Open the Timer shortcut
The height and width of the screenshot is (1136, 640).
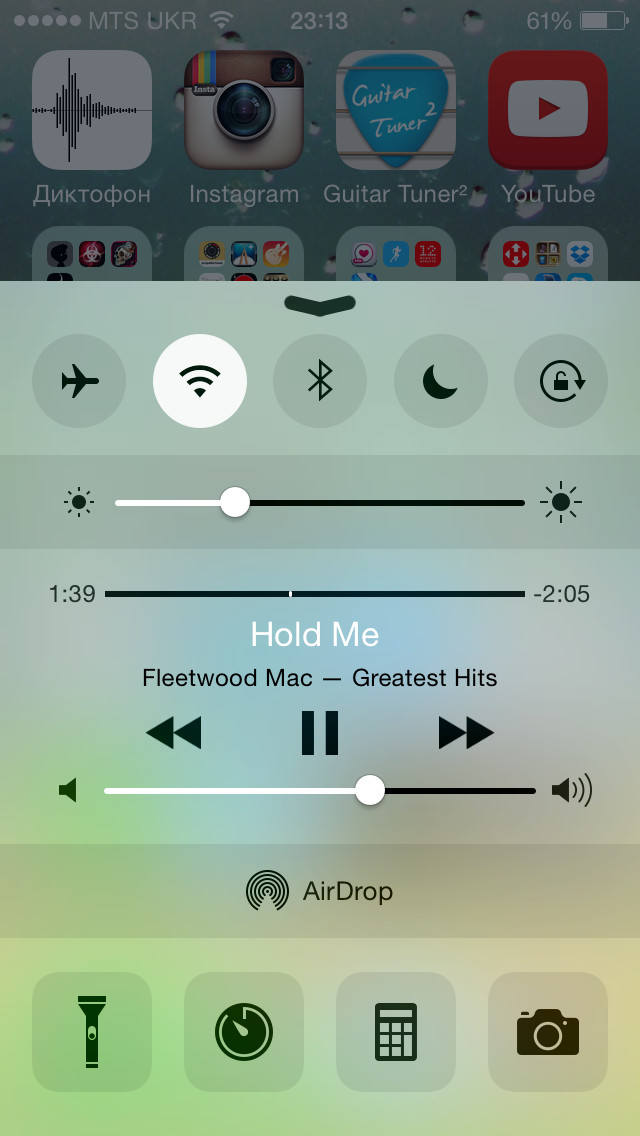pos(244,1032)
